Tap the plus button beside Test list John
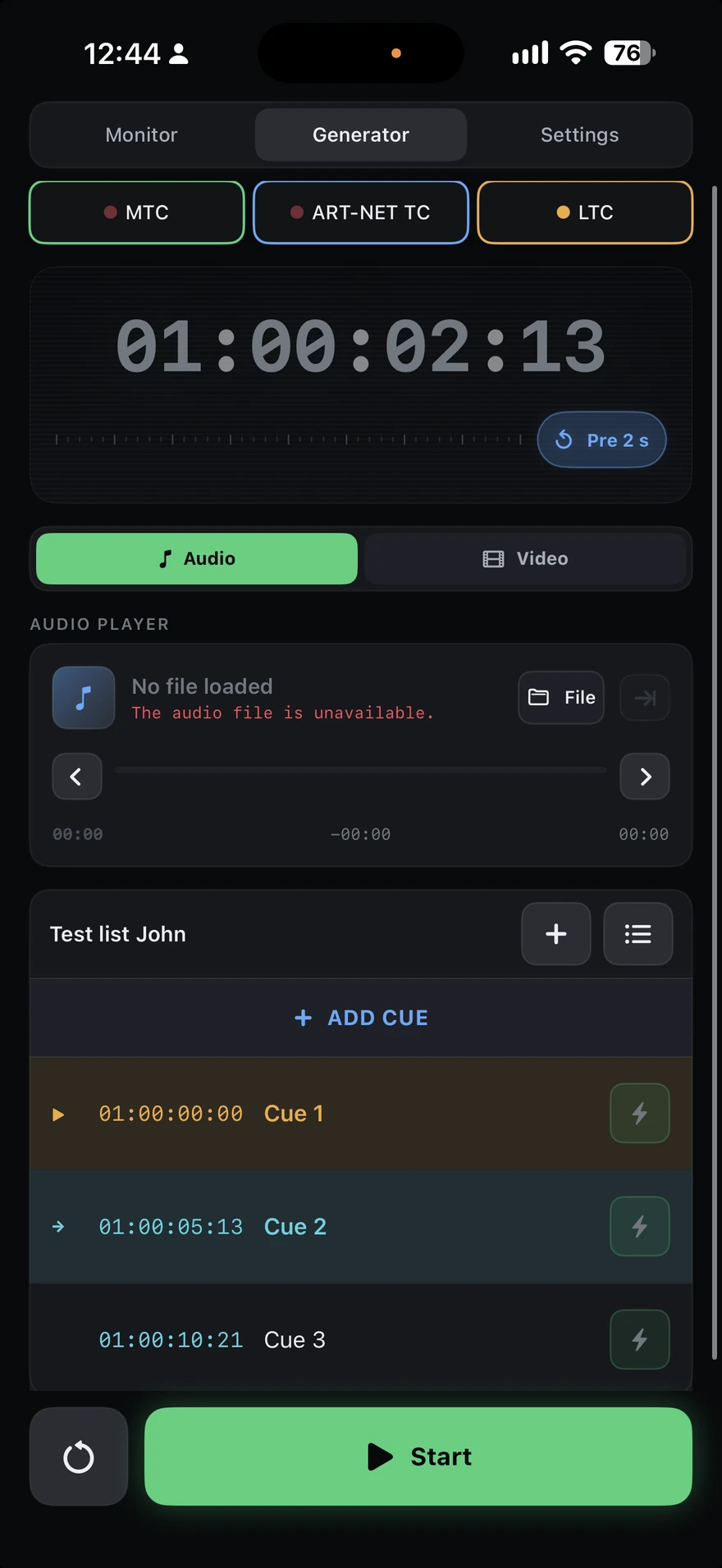 [556, 934]
